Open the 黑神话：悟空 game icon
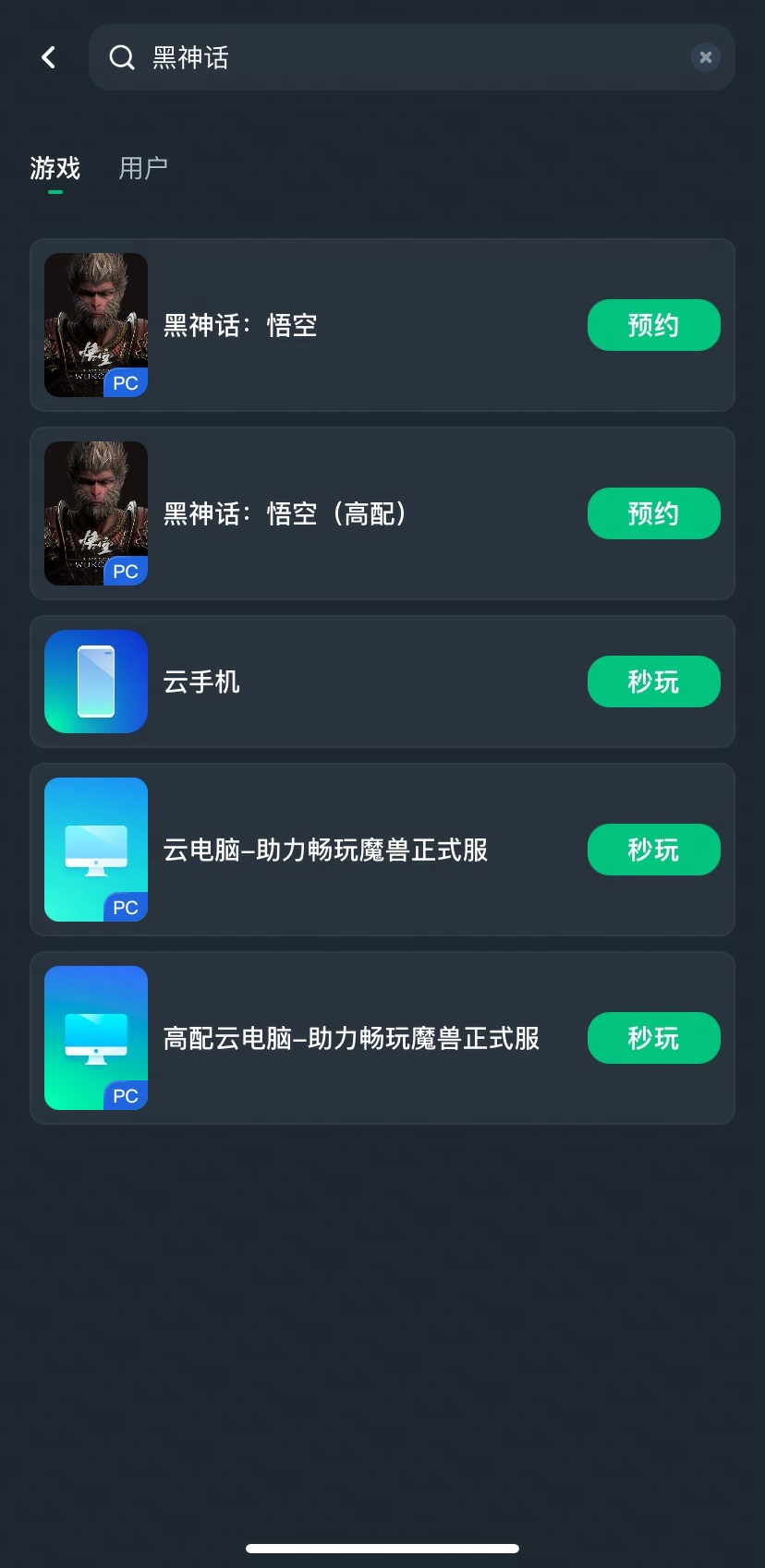This screenshot has height=1568, width=765. [x=95, y=325]
